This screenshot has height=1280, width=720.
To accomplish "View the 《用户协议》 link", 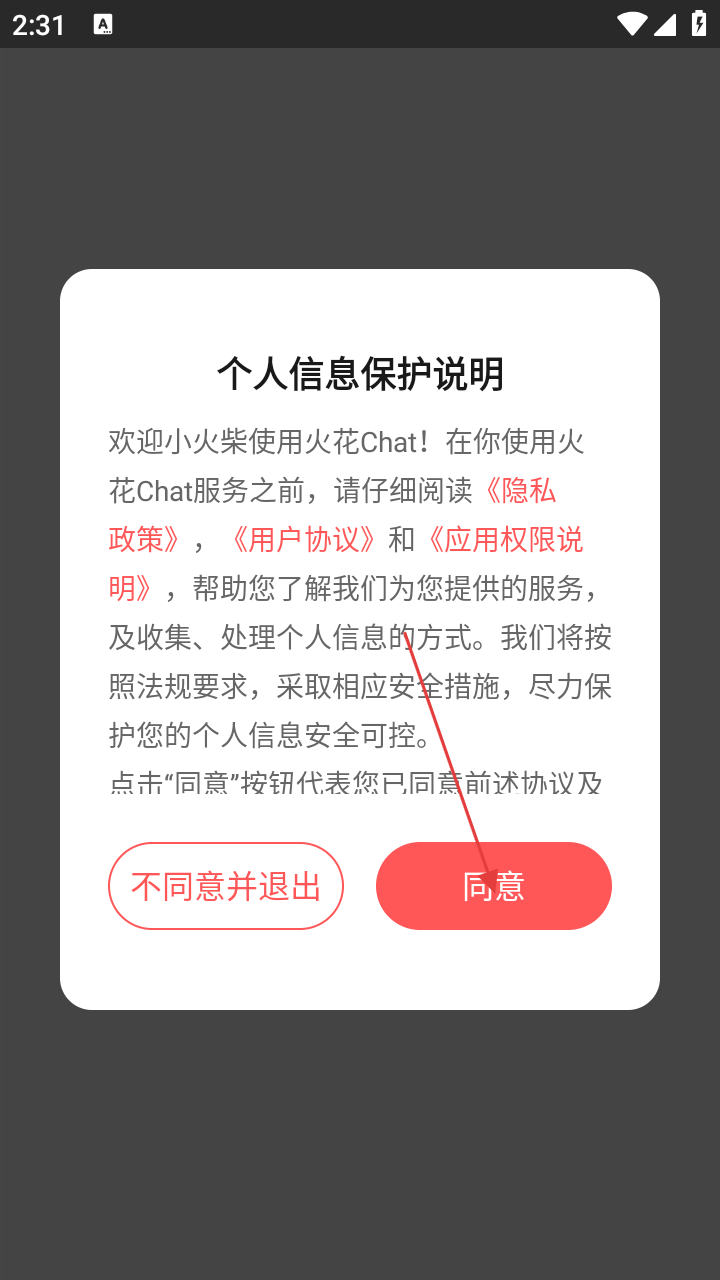I will 303,540.
